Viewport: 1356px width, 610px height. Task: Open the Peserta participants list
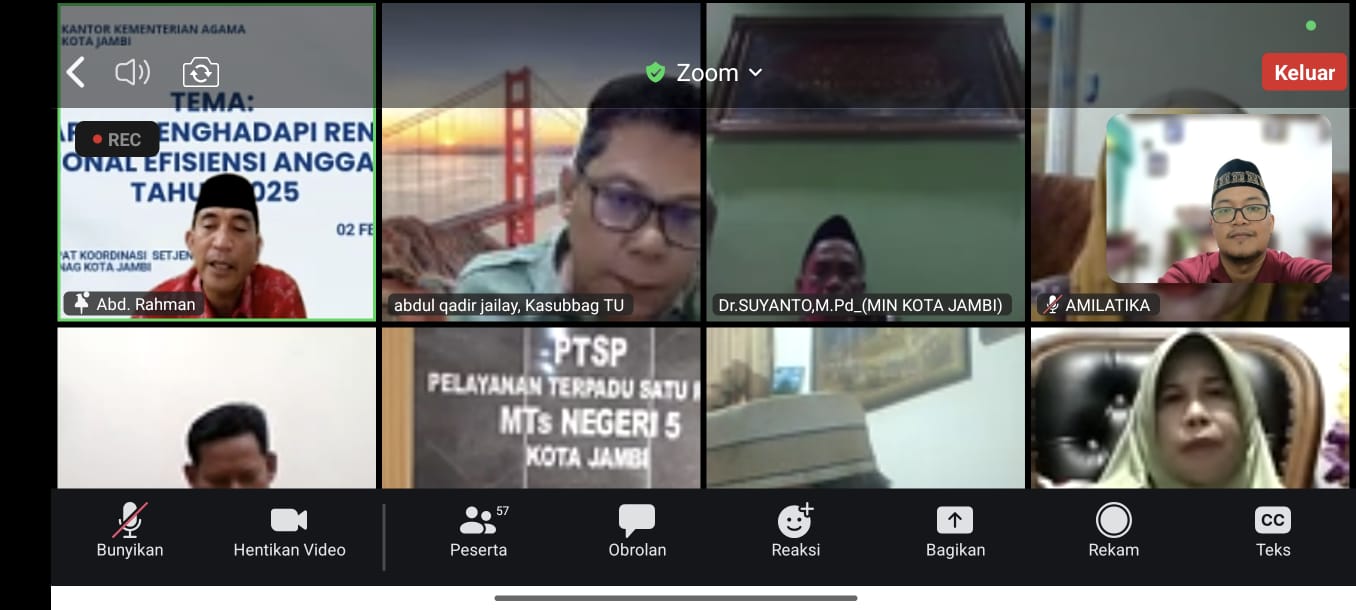point(478,531)
